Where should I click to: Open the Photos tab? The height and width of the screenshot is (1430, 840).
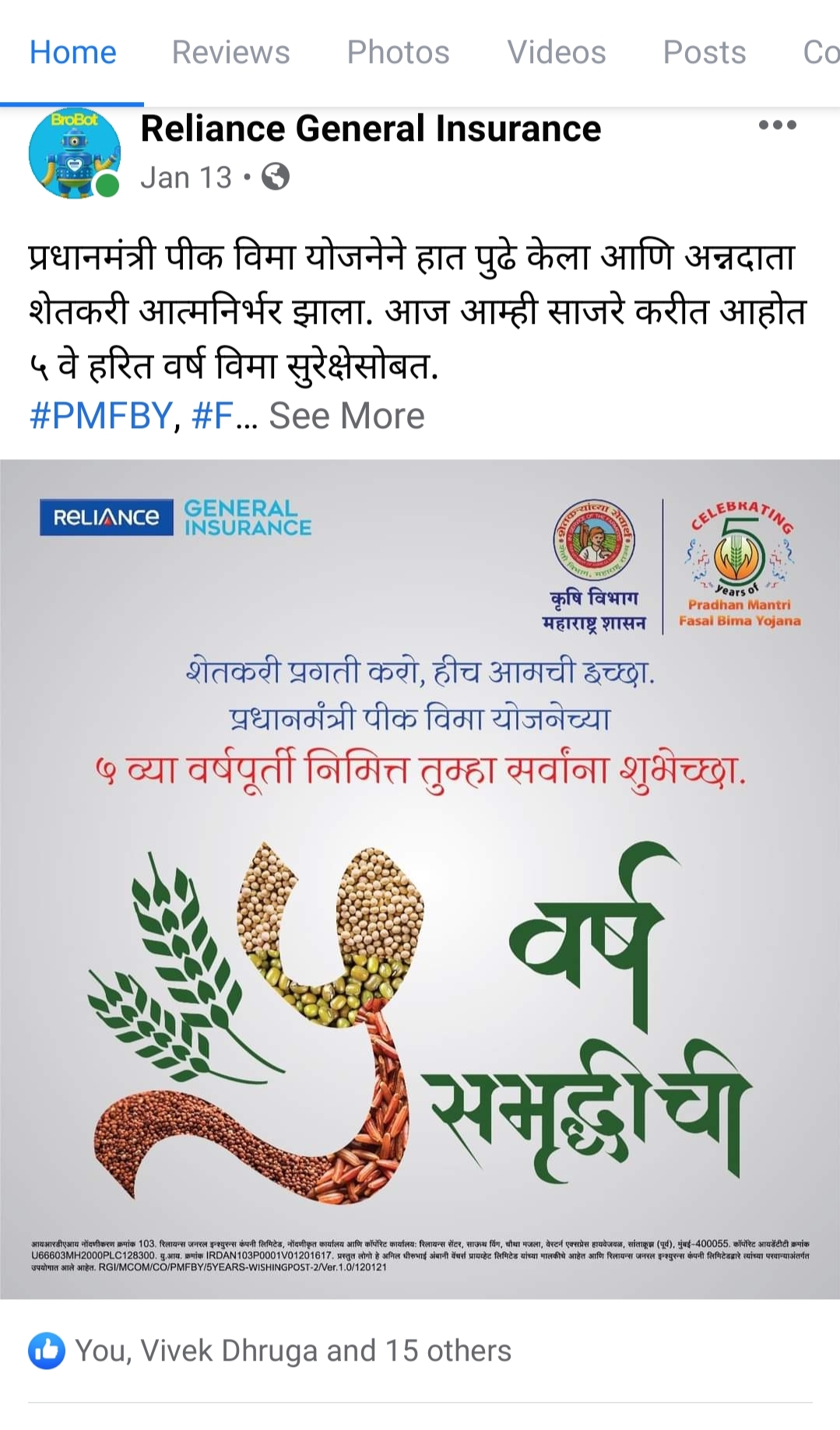pyautogui.click(x=398, y=53)
